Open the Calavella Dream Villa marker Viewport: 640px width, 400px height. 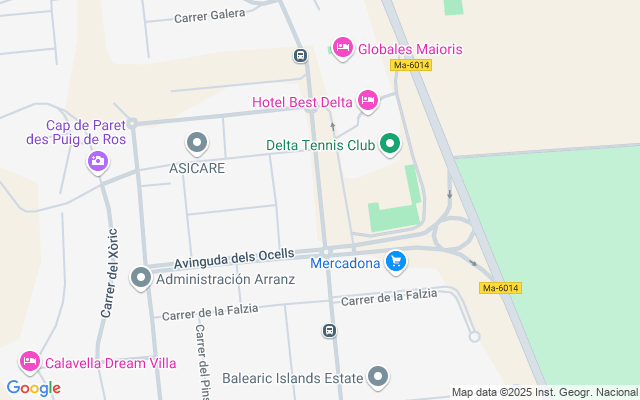29,362
